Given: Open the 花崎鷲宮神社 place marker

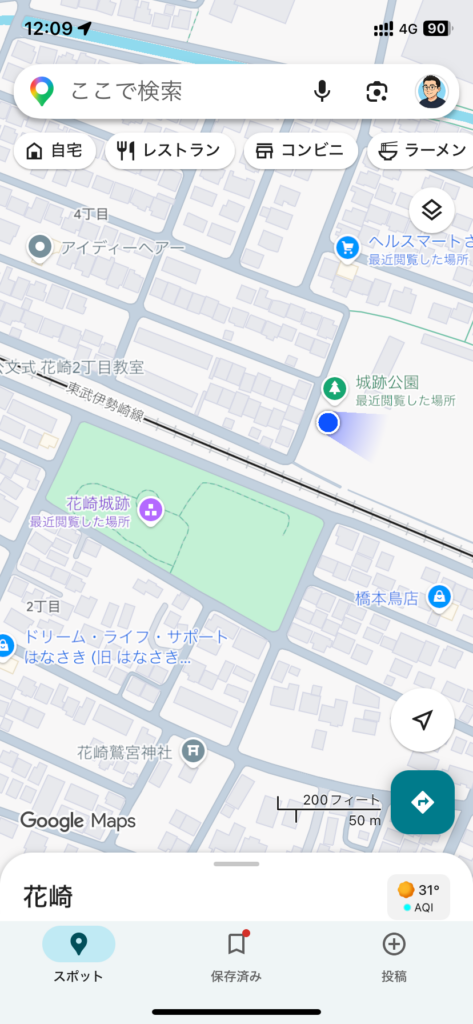Looking at the screenshot, I should 193,751.
